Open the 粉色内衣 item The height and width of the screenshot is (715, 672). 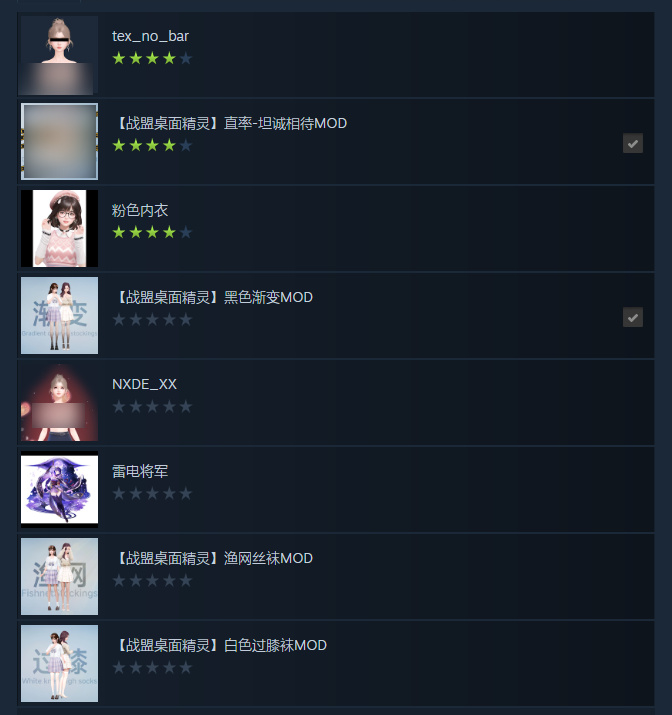pyautogui.click(x=140, y=210)
